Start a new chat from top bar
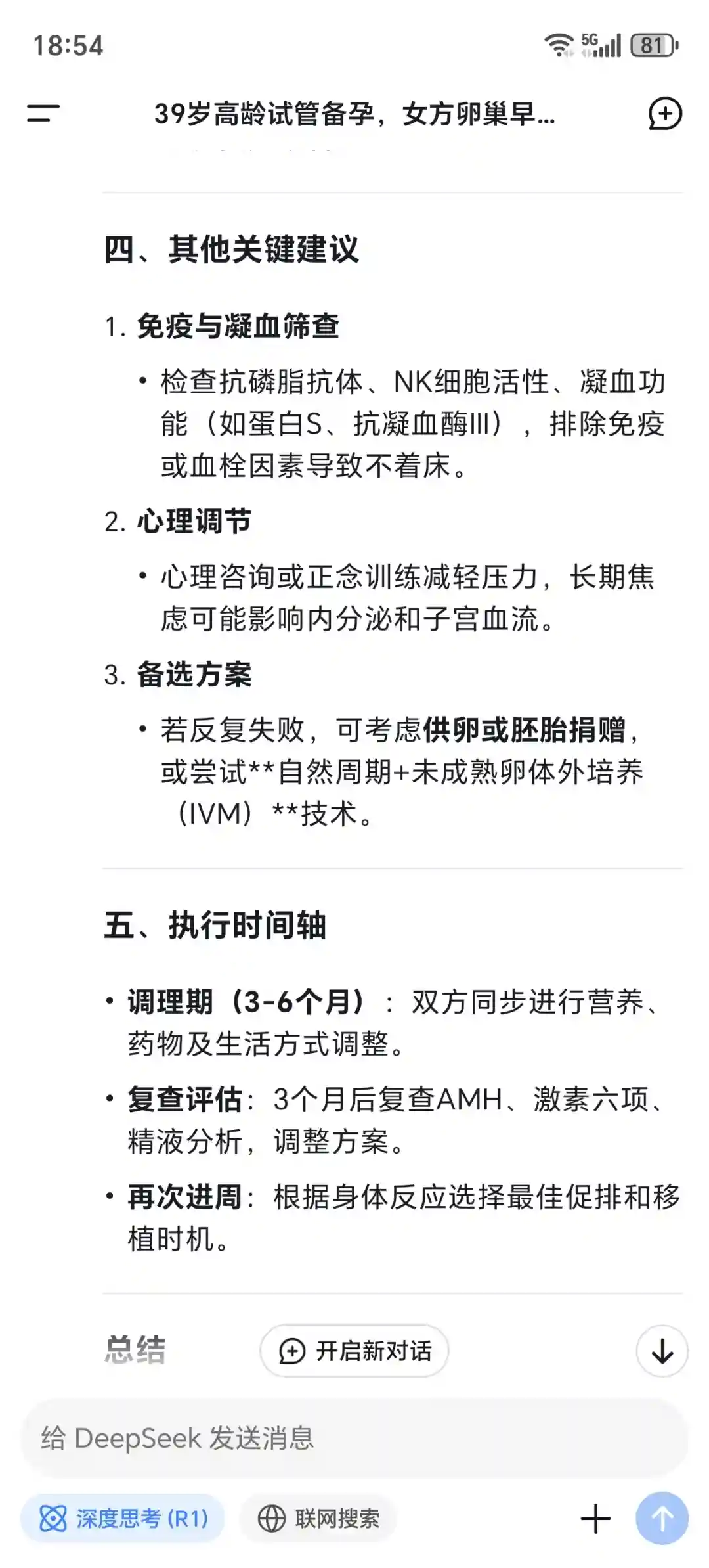Viewport: 709px width, 1568px height. coord(664,114)
